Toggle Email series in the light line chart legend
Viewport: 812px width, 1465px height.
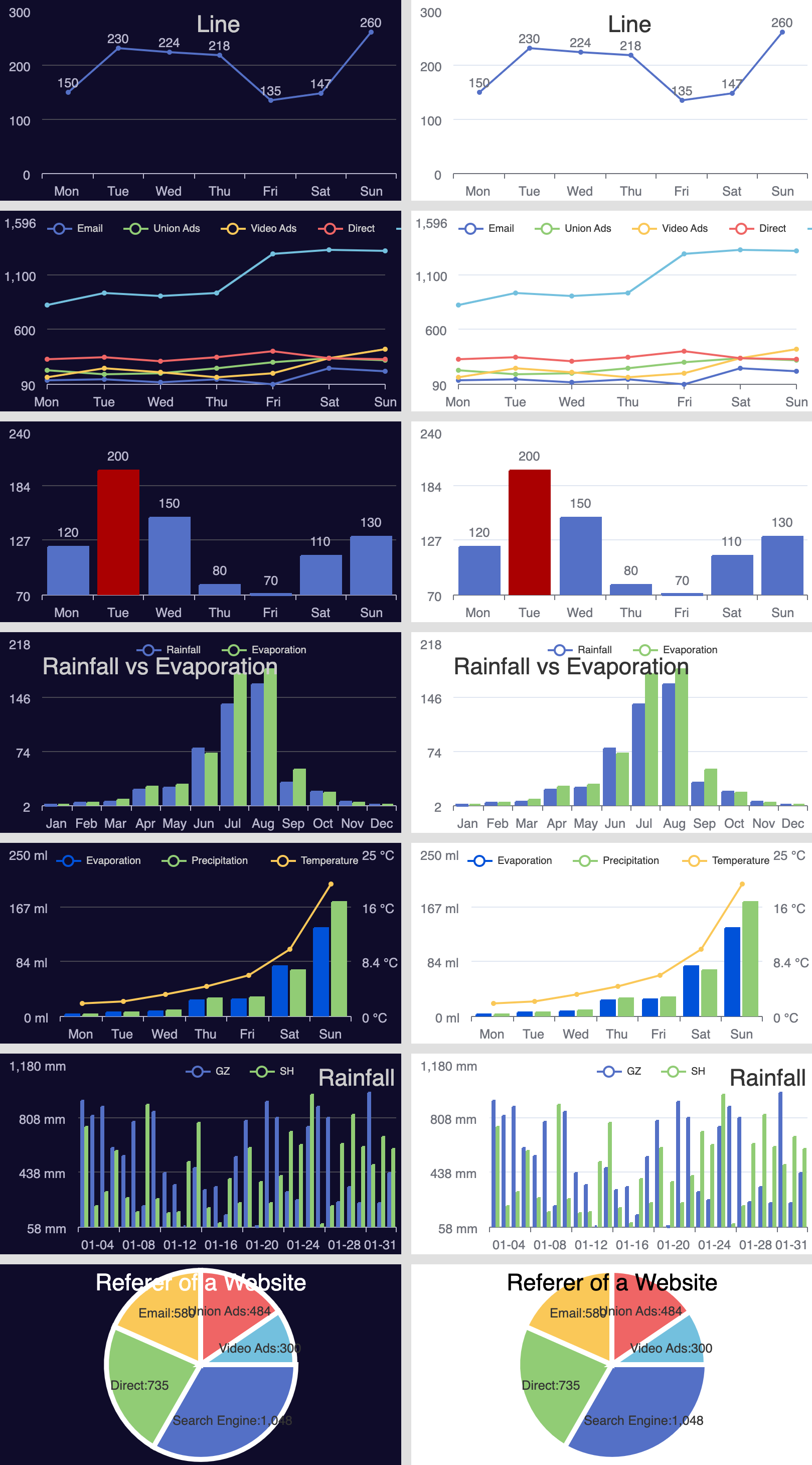click(x=486, y=229)
